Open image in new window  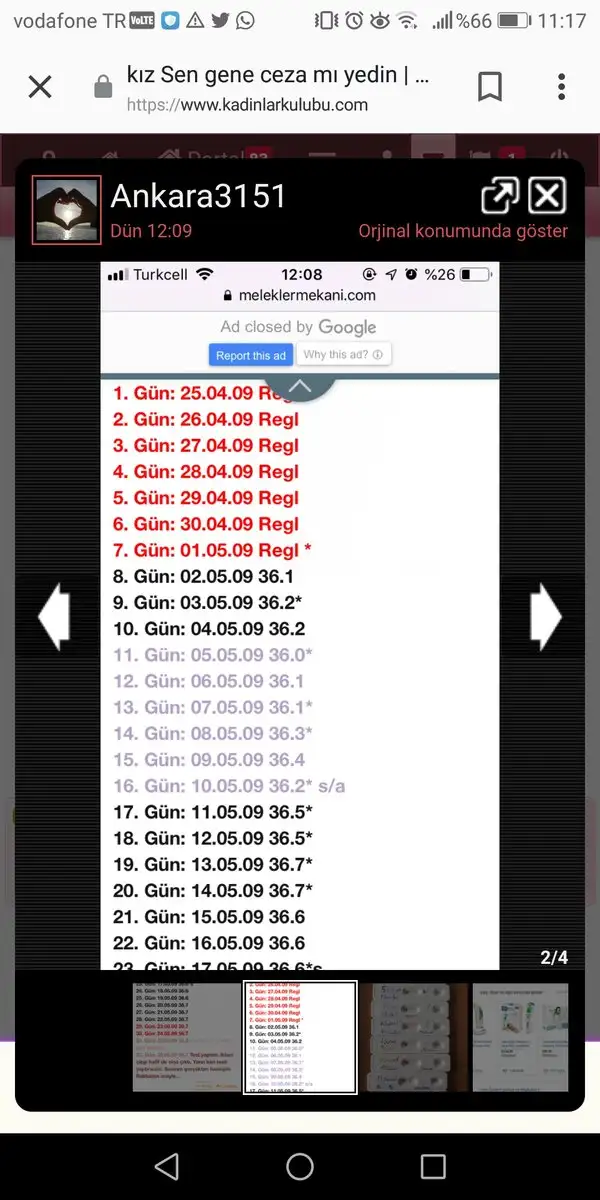[x=499, y=196]
